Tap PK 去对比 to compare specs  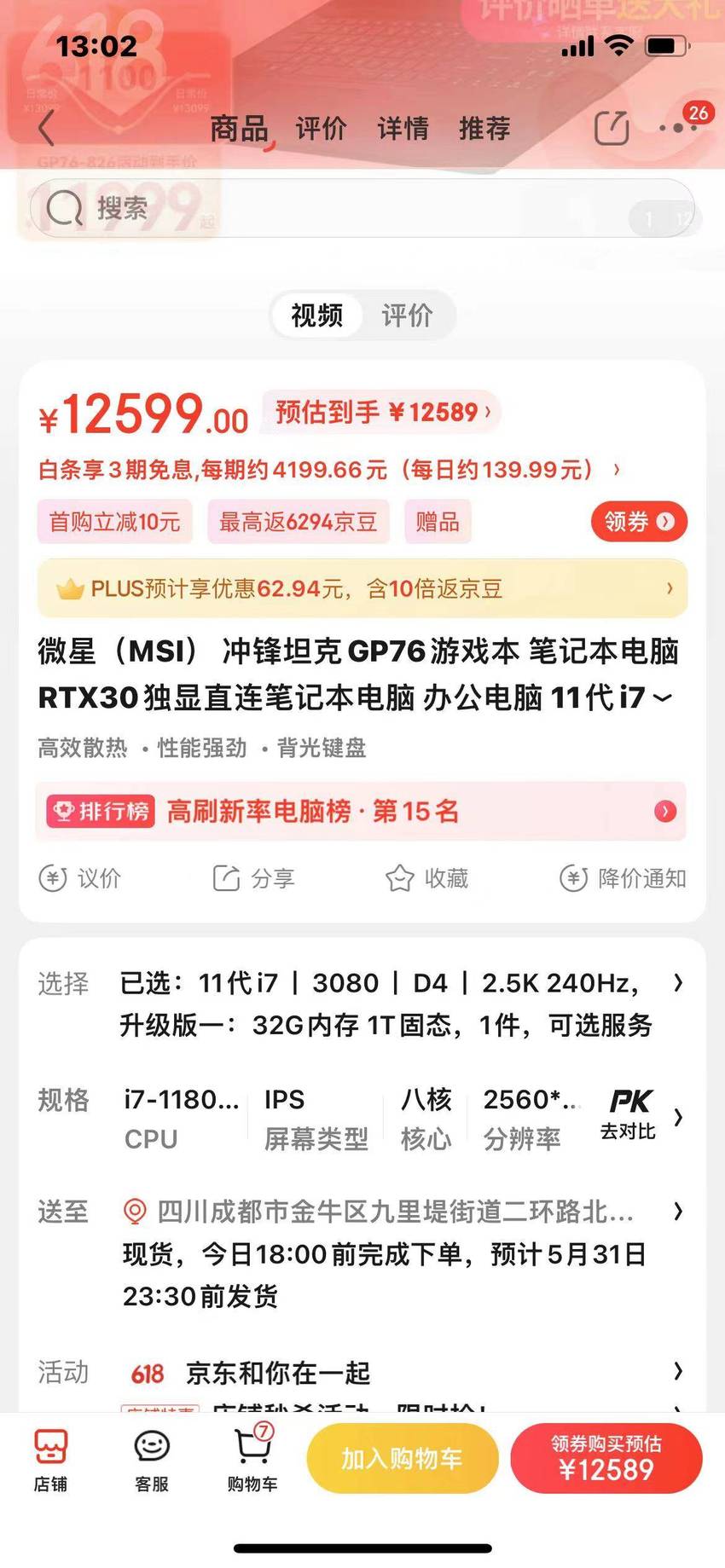(629, 1114)
